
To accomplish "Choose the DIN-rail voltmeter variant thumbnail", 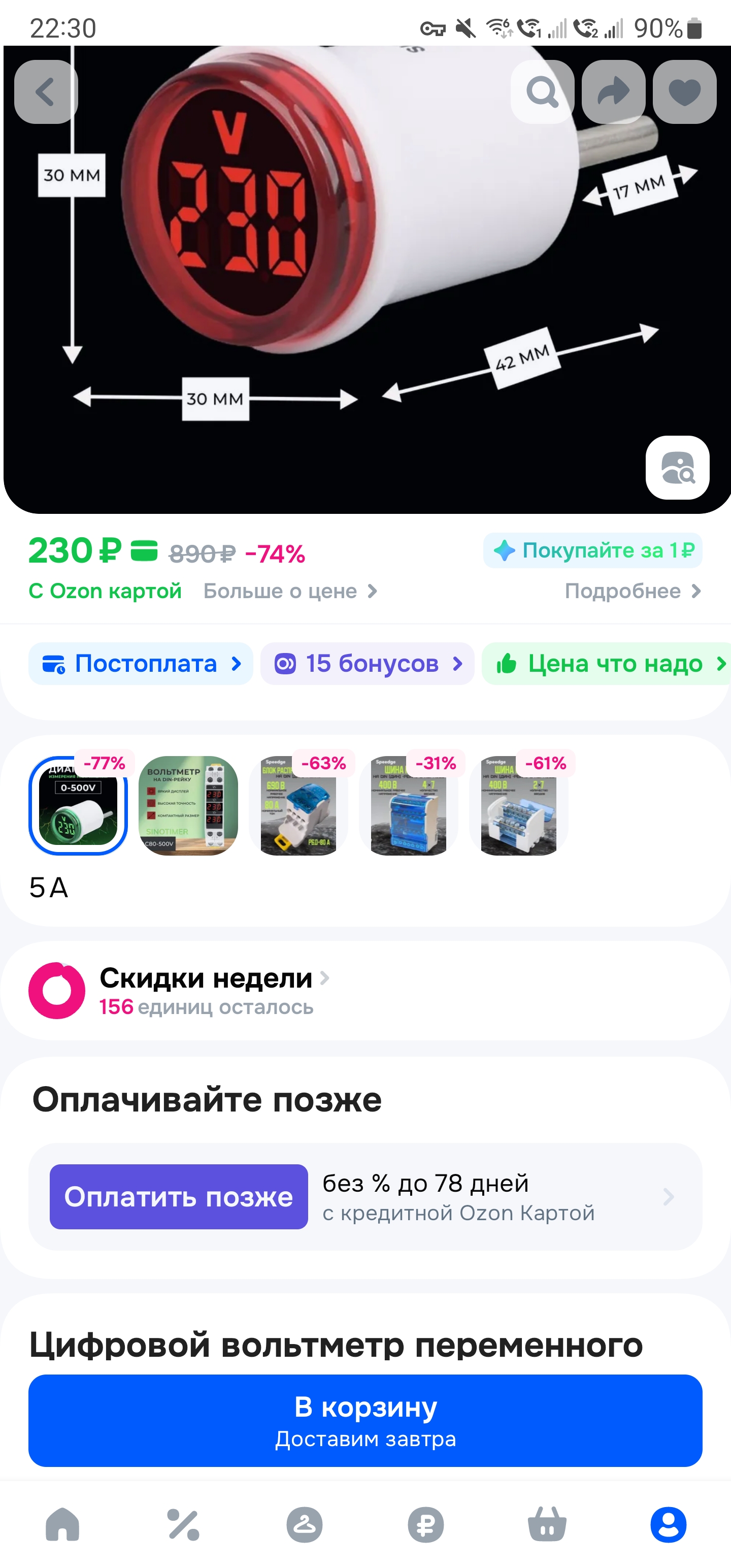I will point(188,805).
